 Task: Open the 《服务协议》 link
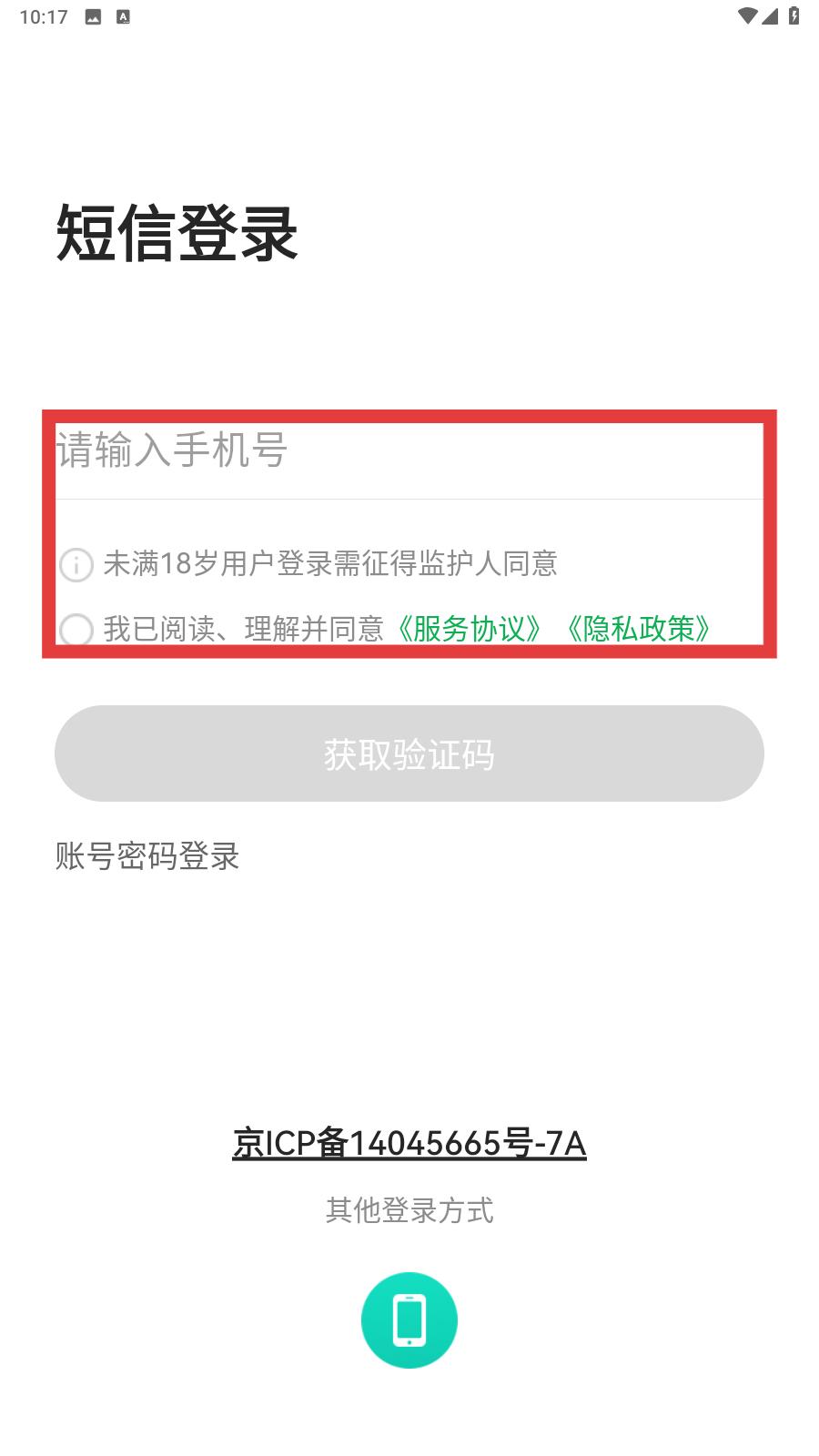(x=469, y=629)
